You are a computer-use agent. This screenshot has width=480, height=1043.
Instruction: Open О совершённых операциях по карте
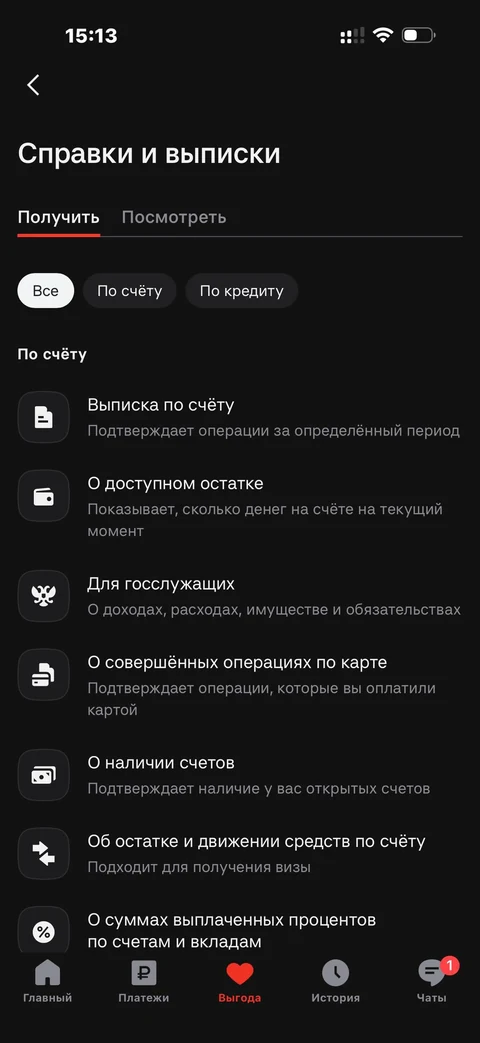(x=239, y=686)
